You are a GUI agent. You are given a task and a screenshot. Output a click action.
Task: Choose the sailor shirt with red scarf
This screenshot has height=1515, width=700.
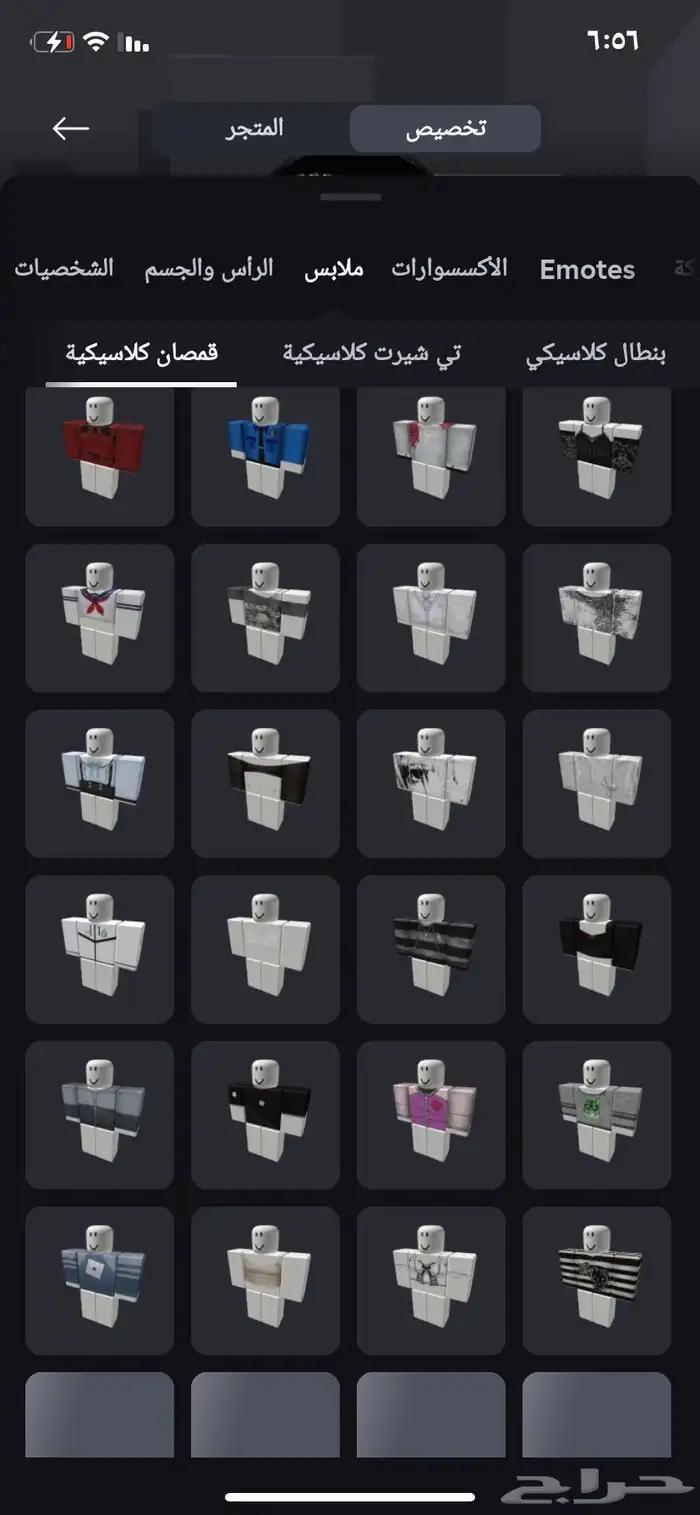99,618
